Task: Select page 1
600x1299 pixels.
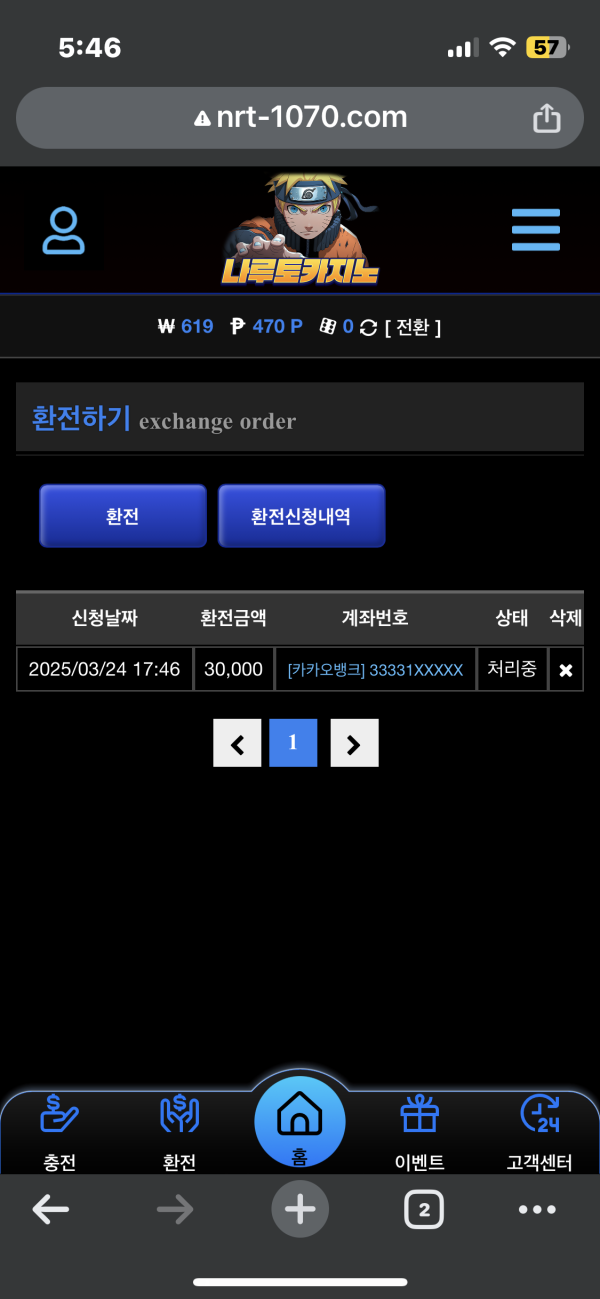Action: 293,743
